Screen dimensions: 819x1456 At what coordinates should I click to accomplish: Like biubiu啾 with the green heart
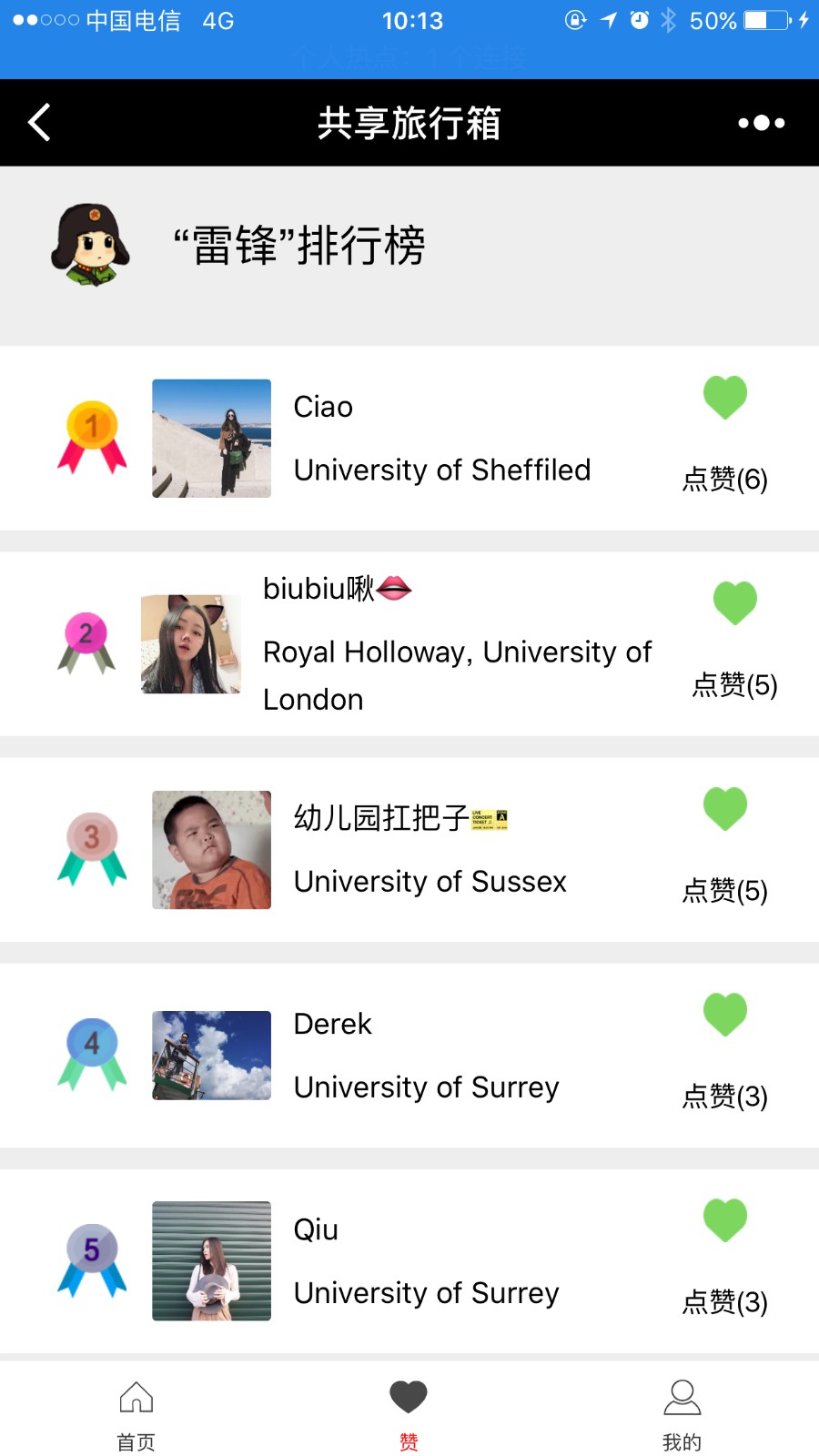click(x=735, y=603)
